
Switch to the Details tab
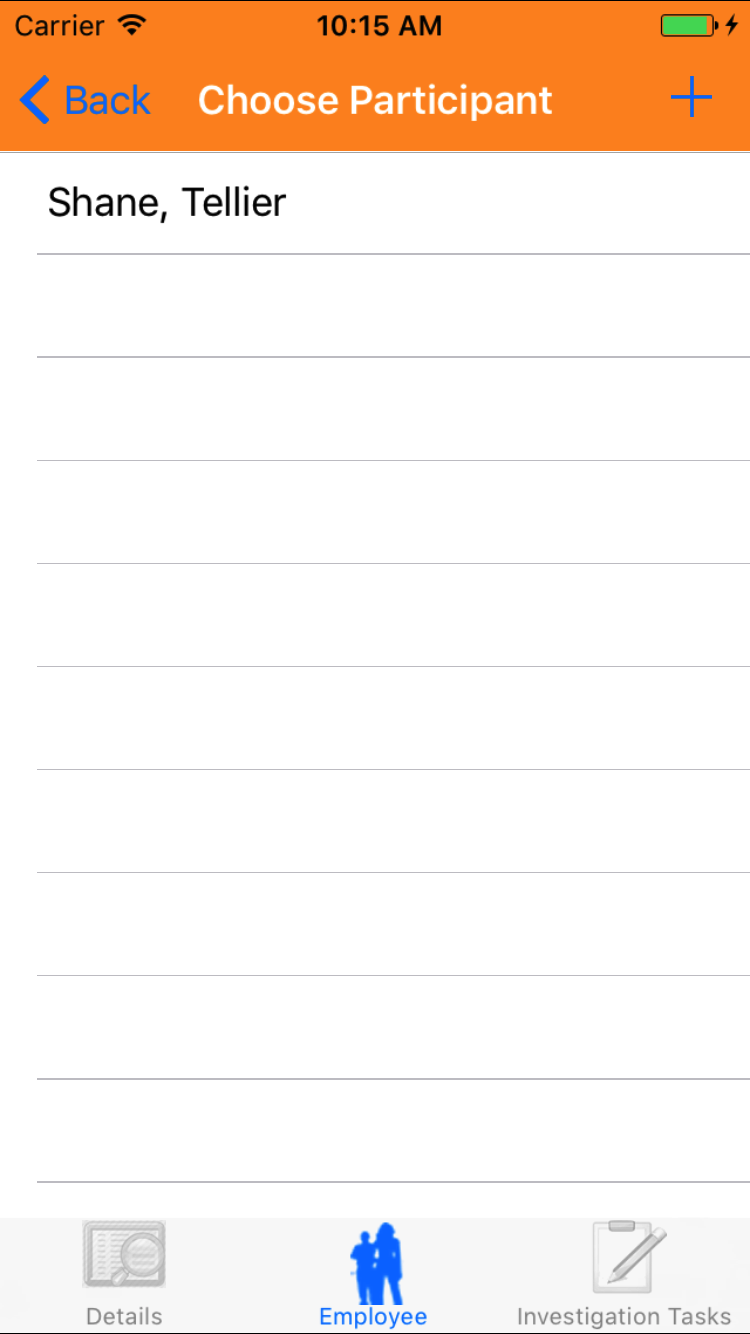tap(124, 1274)
